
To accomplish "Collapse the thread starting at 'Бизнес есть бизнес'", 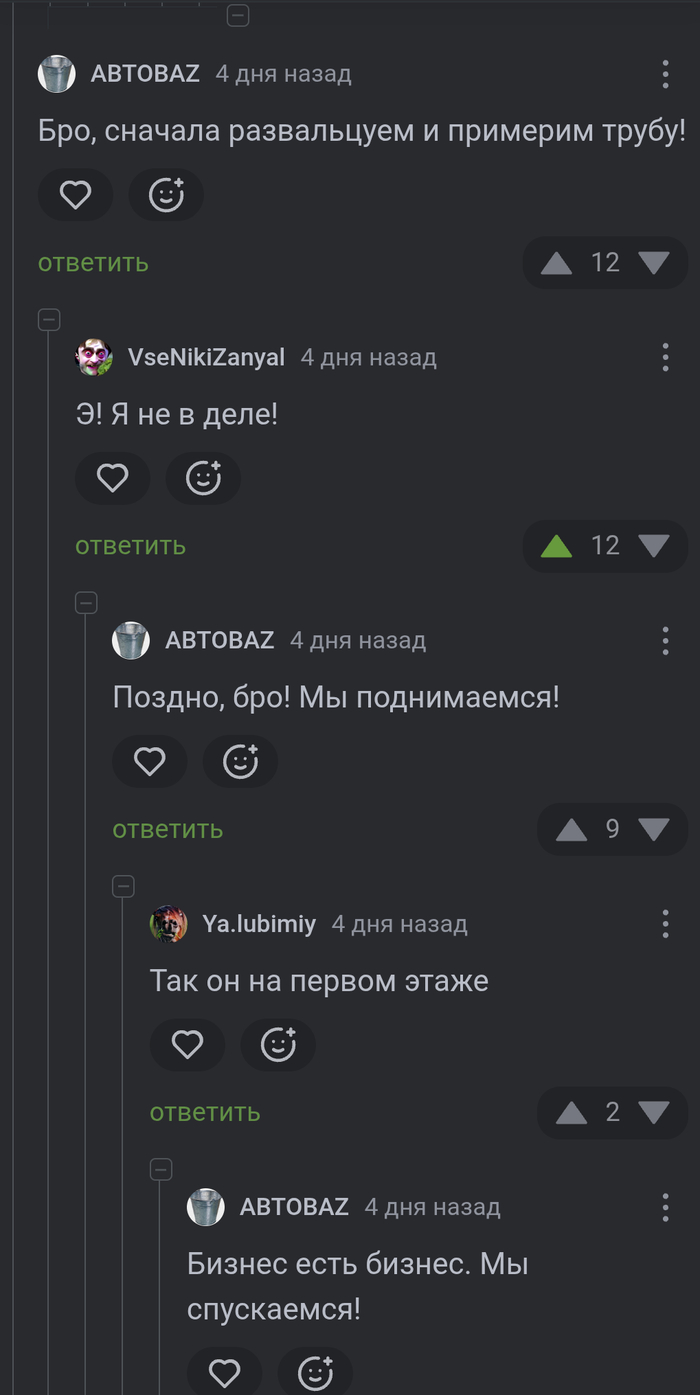I will tap(161, 1169).
